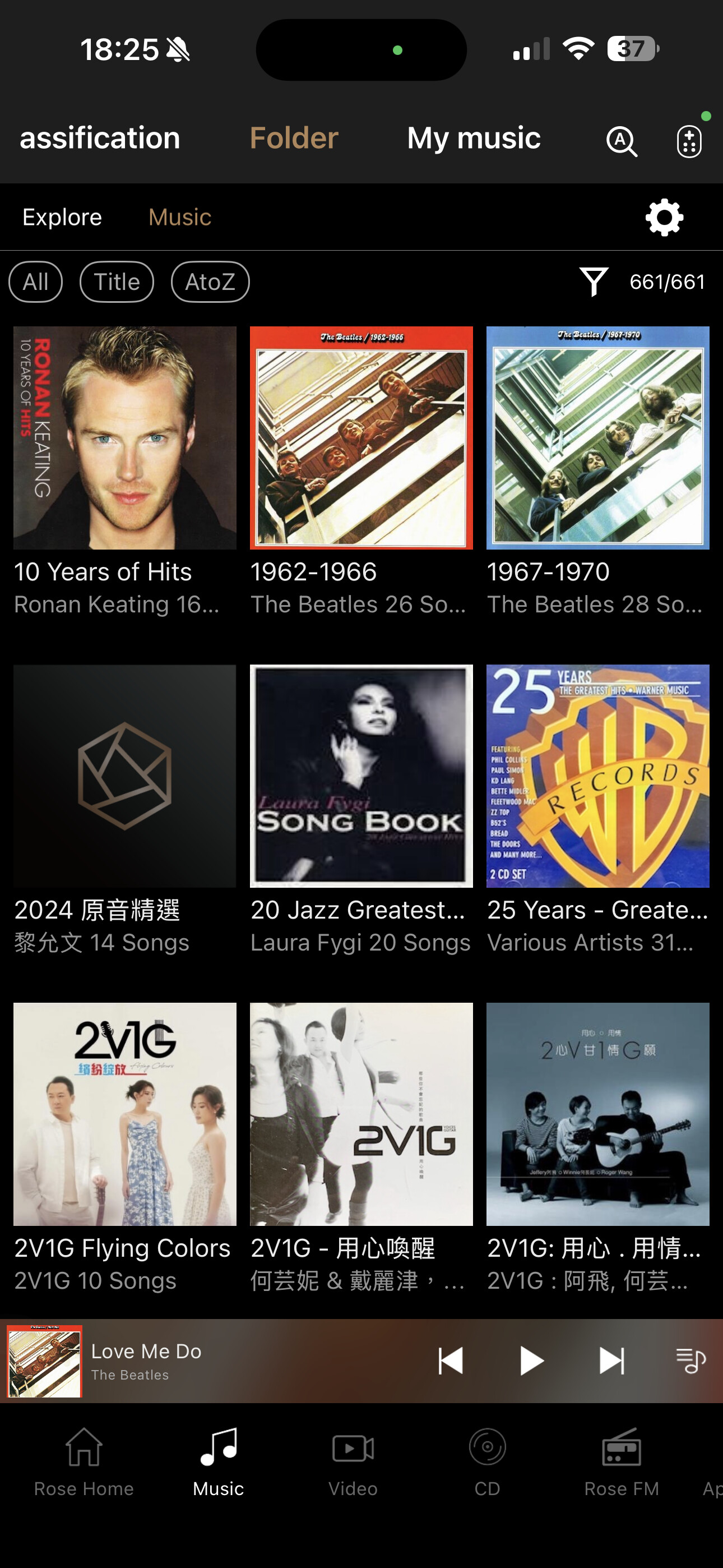The height and width of the screenshot is (1568, 723).
Task: Switch to the My music tab
Action: (474, 138)
